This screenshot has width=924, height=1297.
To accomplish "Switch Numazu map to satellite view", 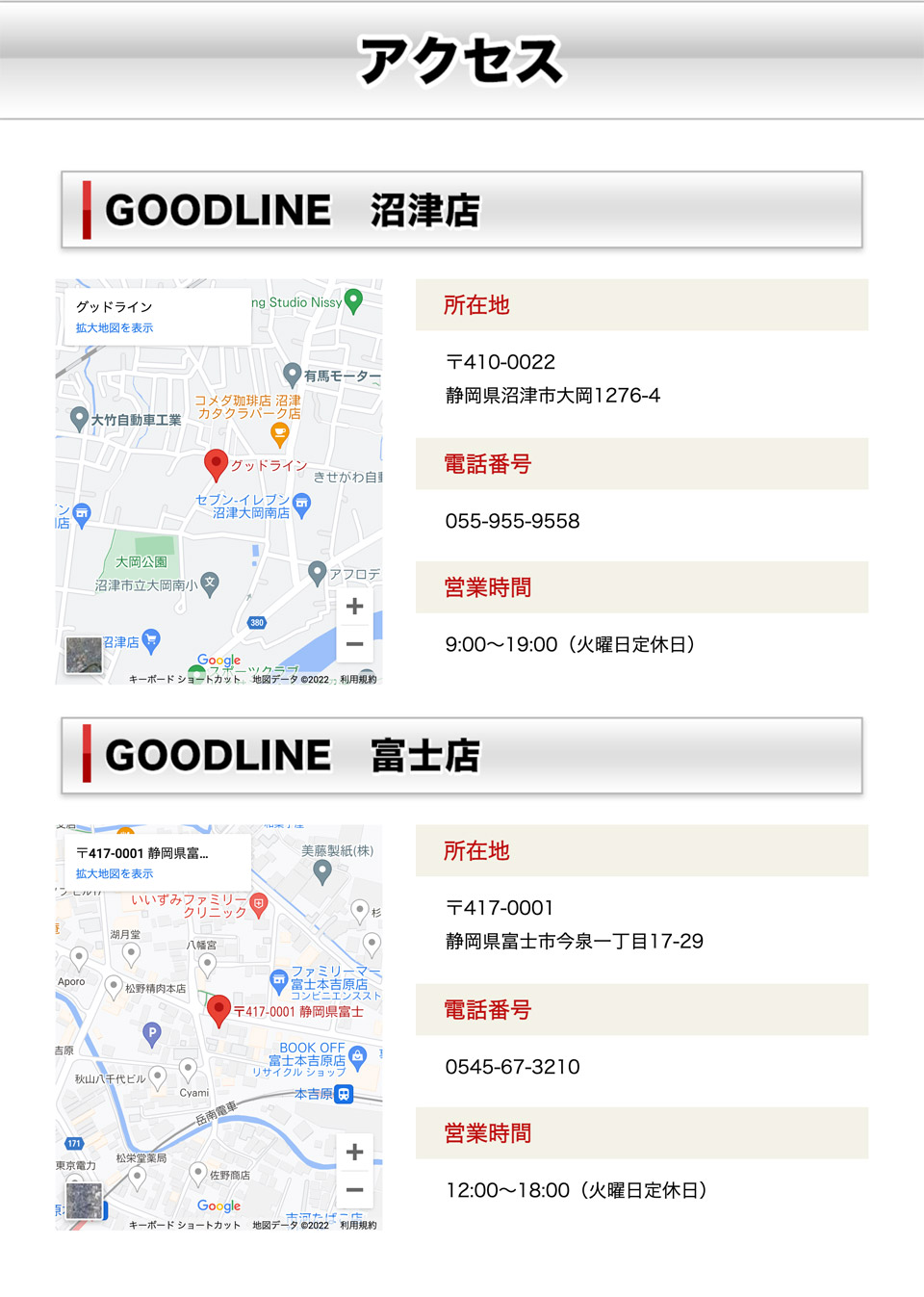I will pos(84,655).
